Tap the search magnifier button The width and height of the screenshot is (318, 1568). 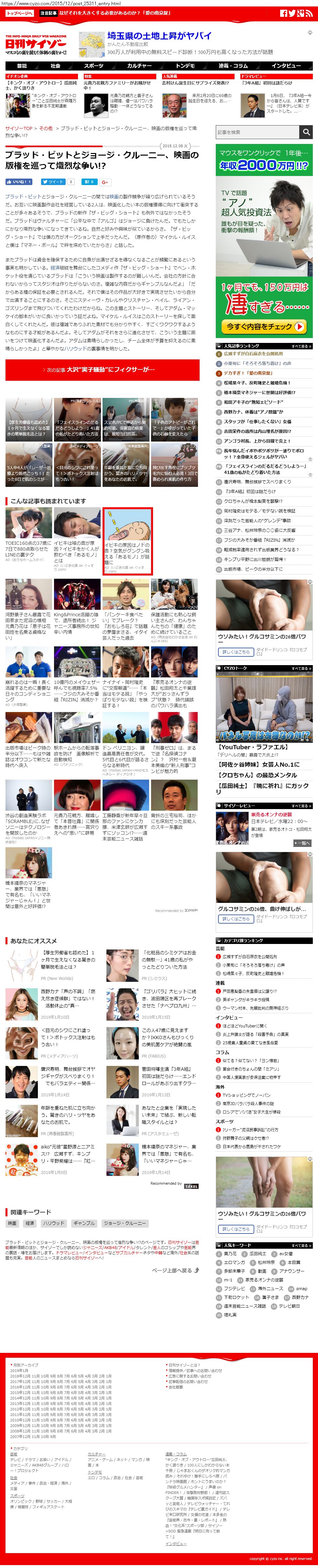(x=306, y=132)
